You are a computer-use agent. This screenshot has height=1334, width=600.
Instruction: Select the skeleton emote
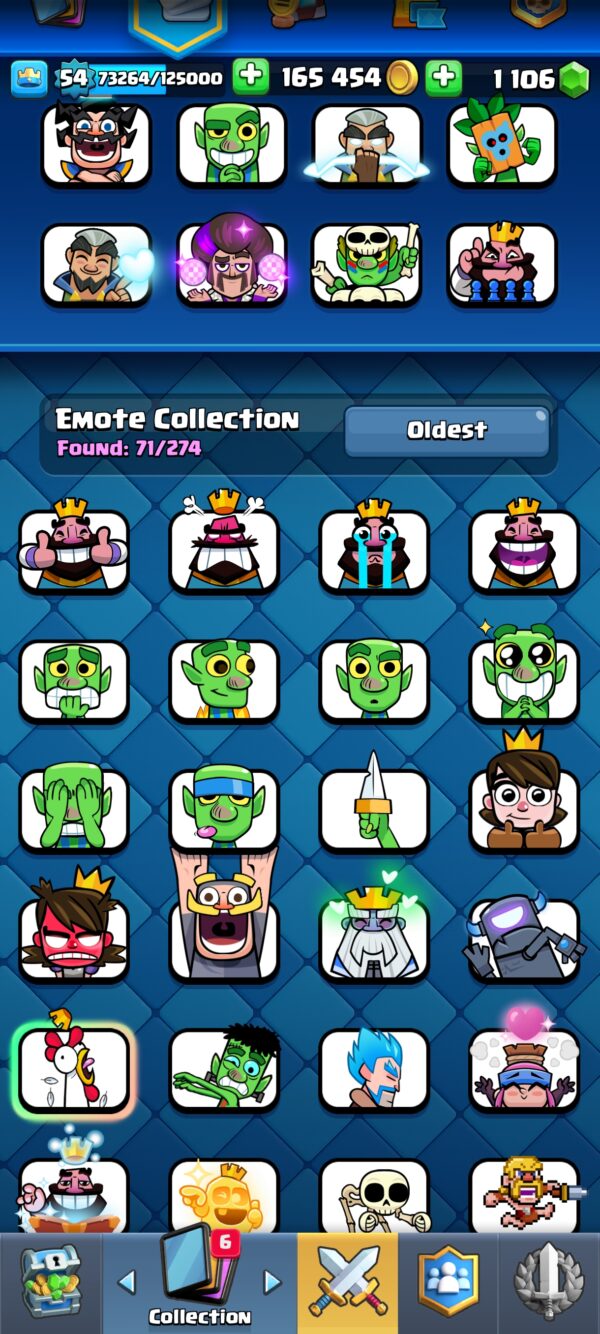374,1197
